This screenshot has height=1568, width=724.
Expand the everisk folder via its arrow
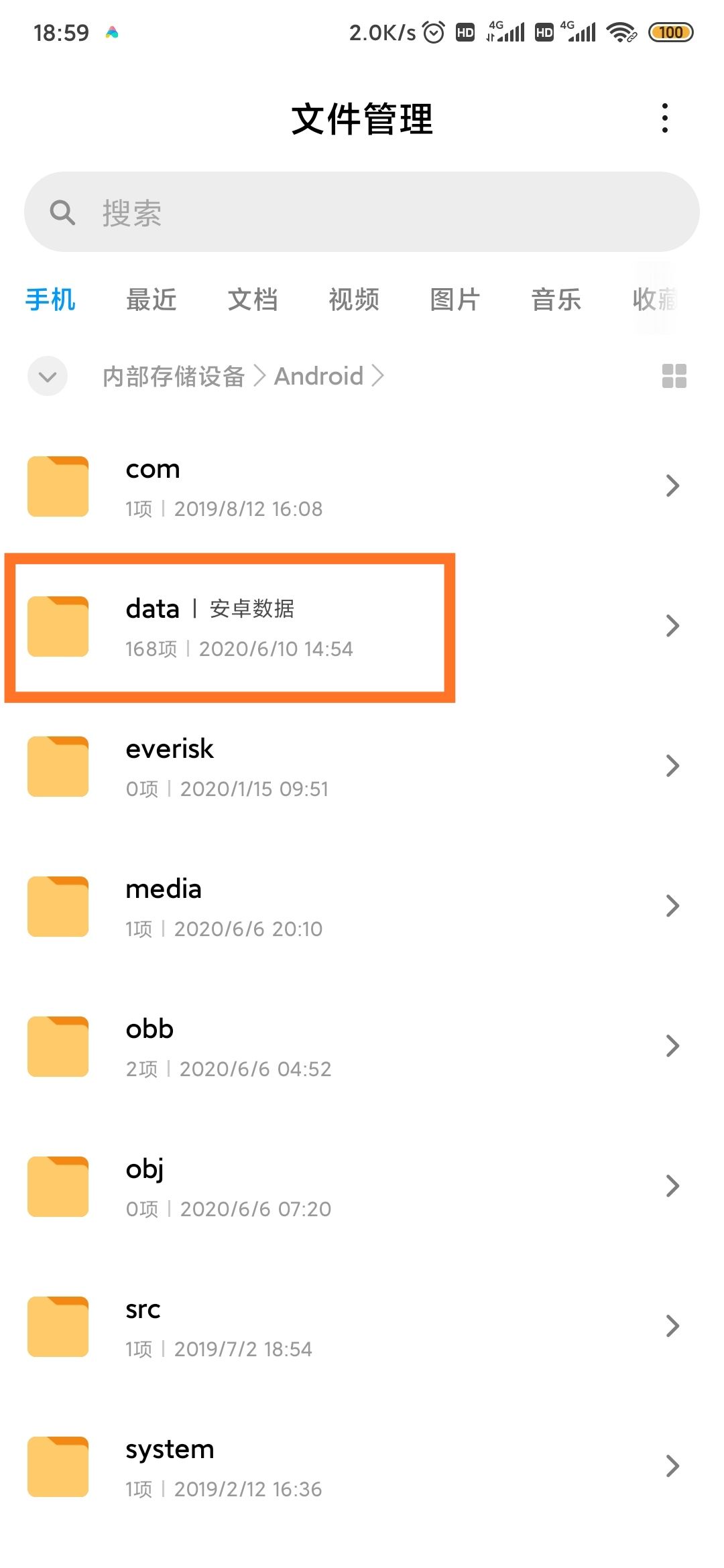point(673,766)
